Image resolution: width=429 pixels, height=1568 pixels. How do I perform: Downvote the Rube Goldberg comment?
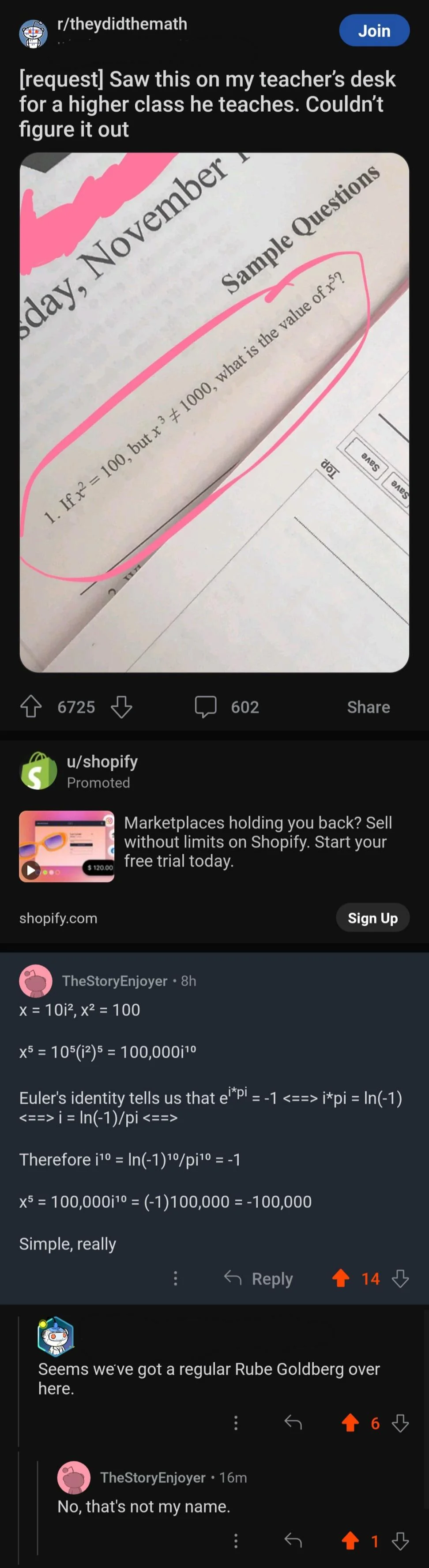pyautogui.click(x=400, y=1422)
